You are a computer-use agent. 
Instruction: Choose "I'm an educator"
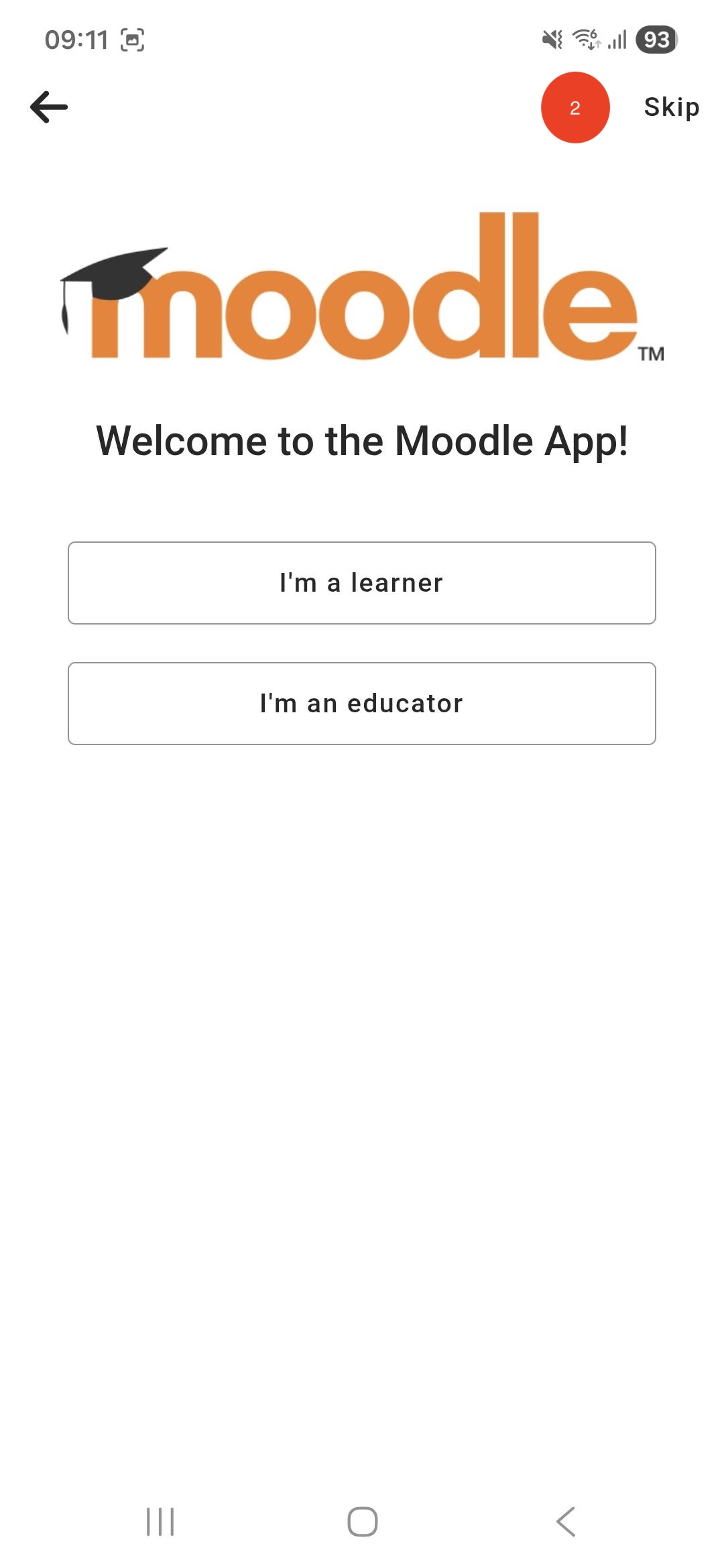click(x=362, y=704)
